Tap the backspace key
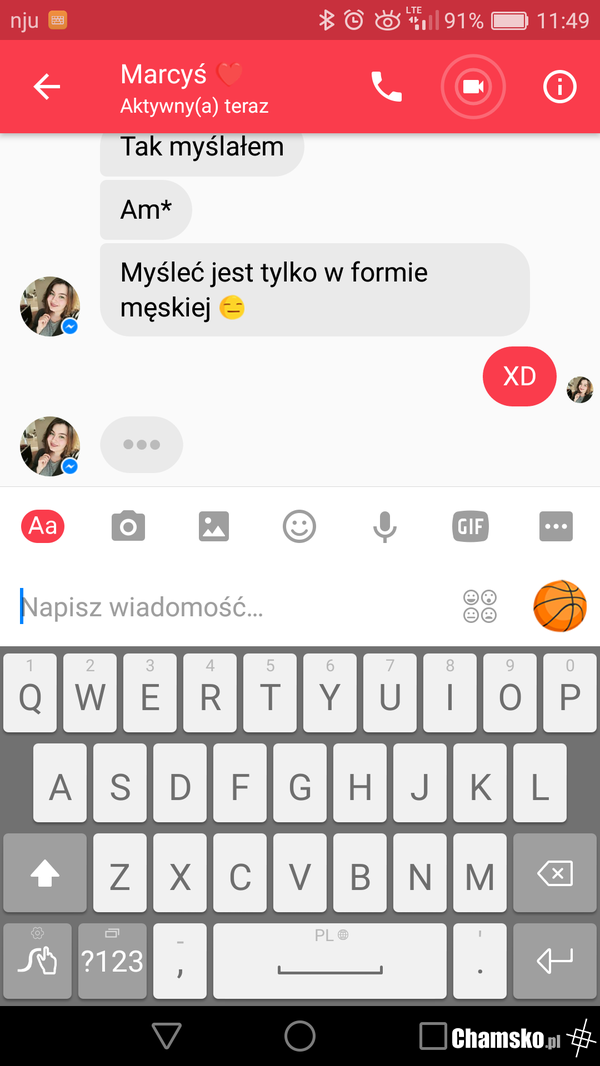The image size is (600, 1066). click(x=555, y=875)
